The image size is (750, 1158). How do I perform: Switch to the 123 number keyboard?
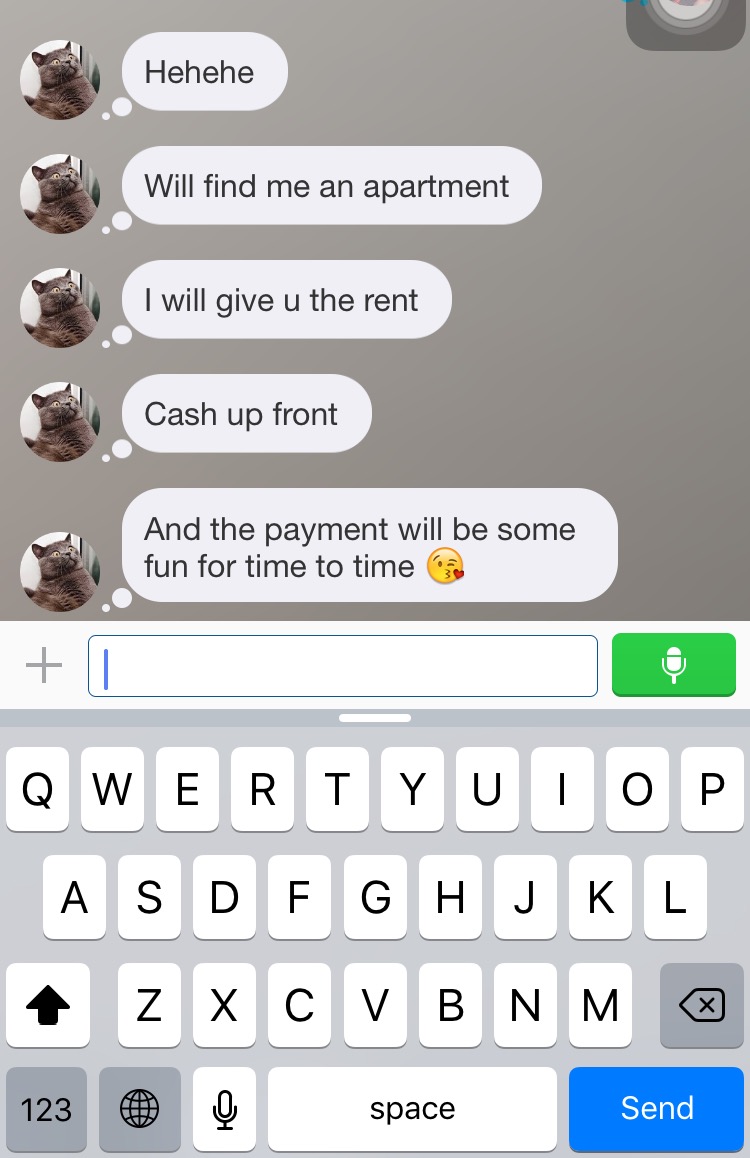click(x=46, y=1109)
